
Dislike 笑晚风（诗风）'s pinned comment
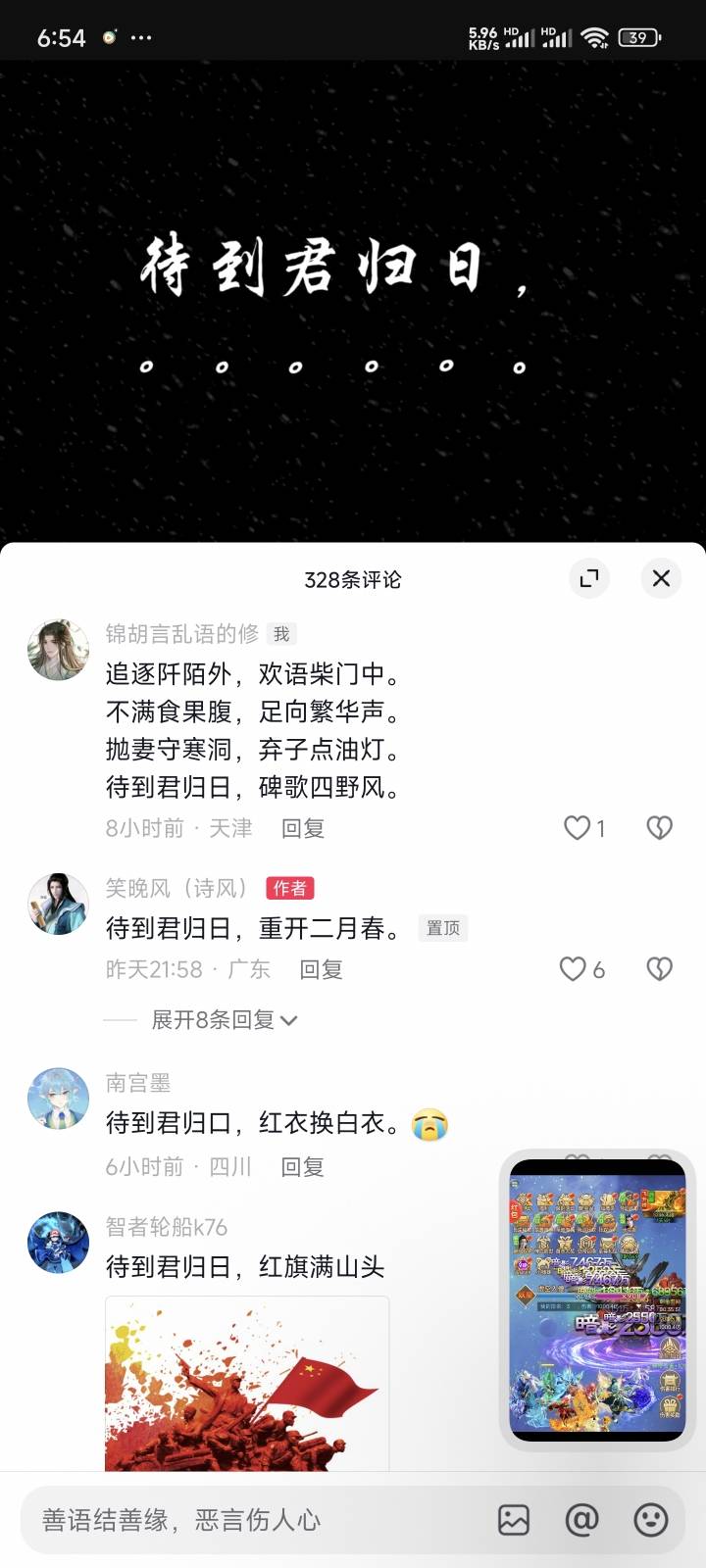[659, 969]
